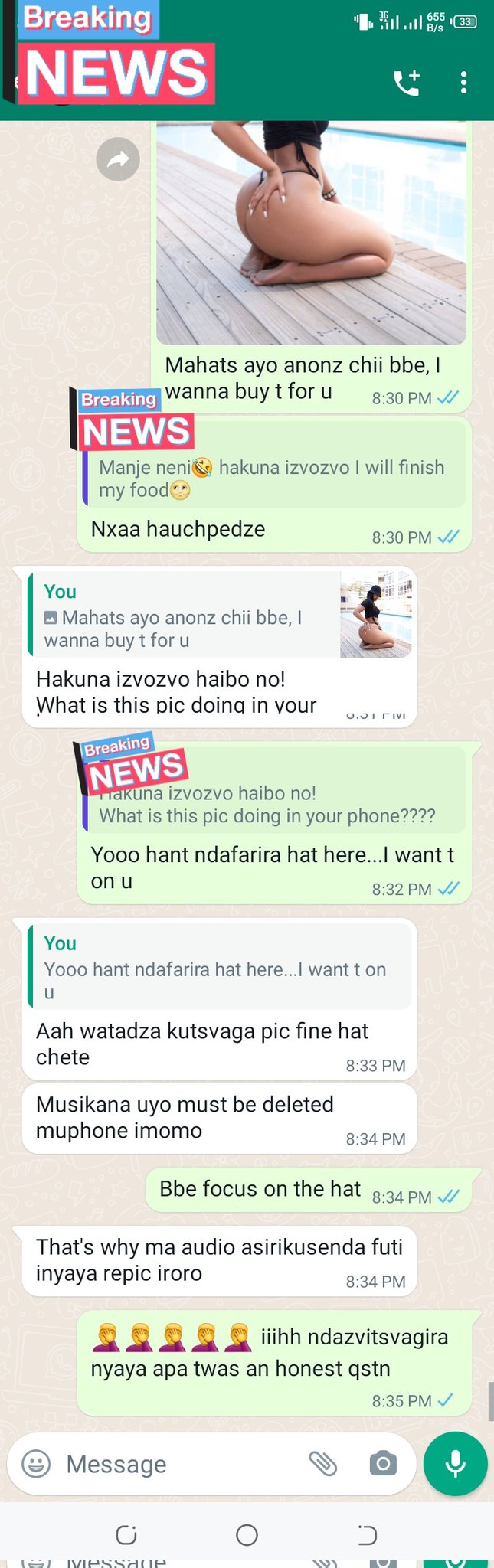Record a voice message with the microphone
Viewport: 494px width, 1568px height.
[455, 1463]
